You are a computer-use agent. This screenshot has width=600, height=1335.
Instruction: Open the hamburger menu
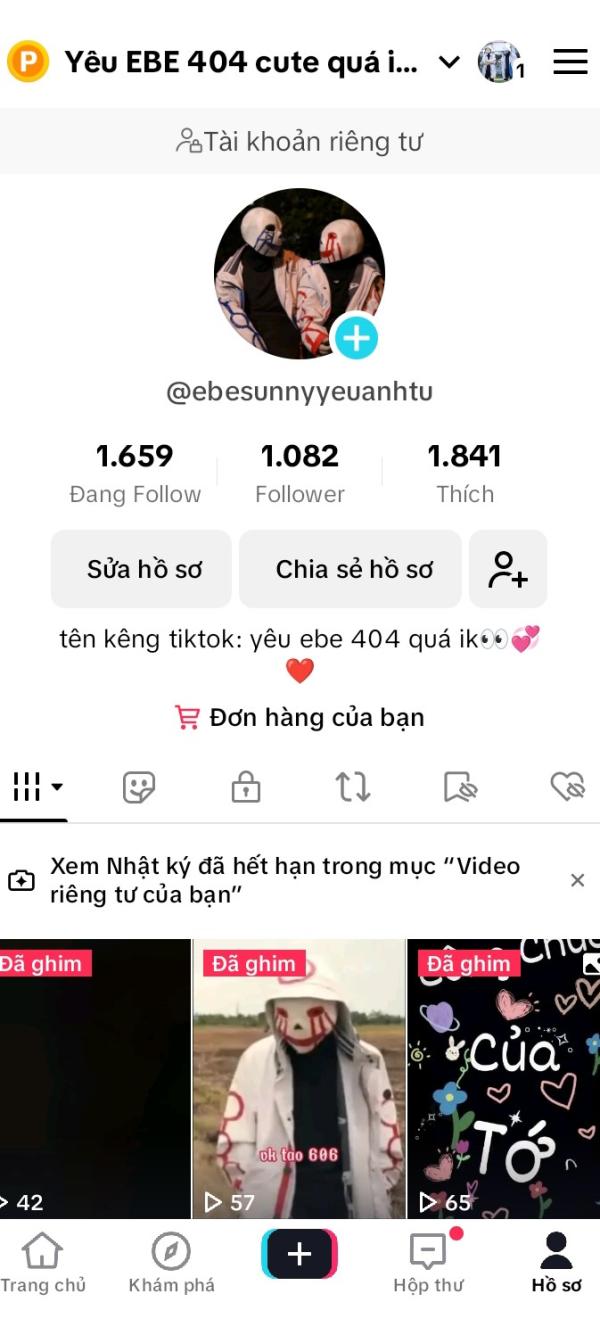(570, 62)
